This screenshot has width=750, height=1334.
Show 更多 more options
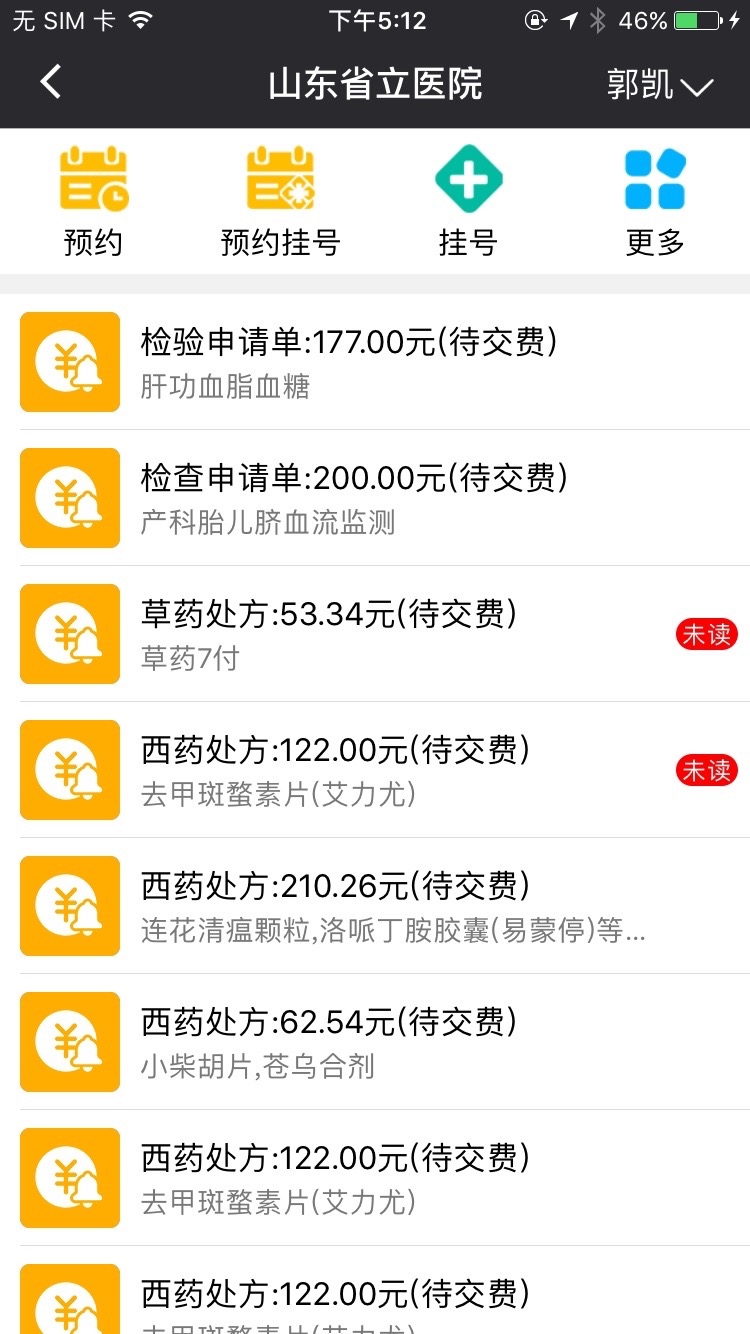tap(655, 201)
